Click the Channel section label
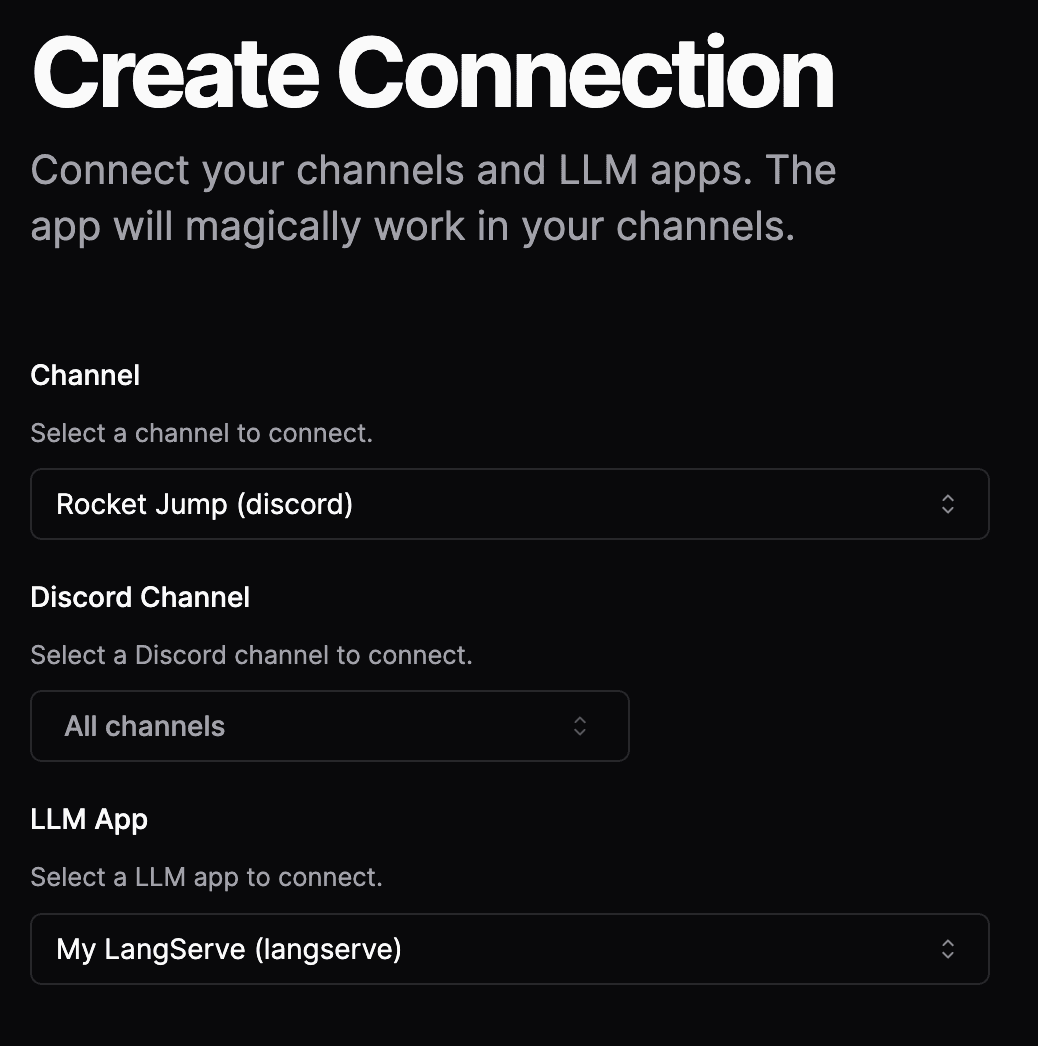 pyautogui.click(x=85, y=375)
